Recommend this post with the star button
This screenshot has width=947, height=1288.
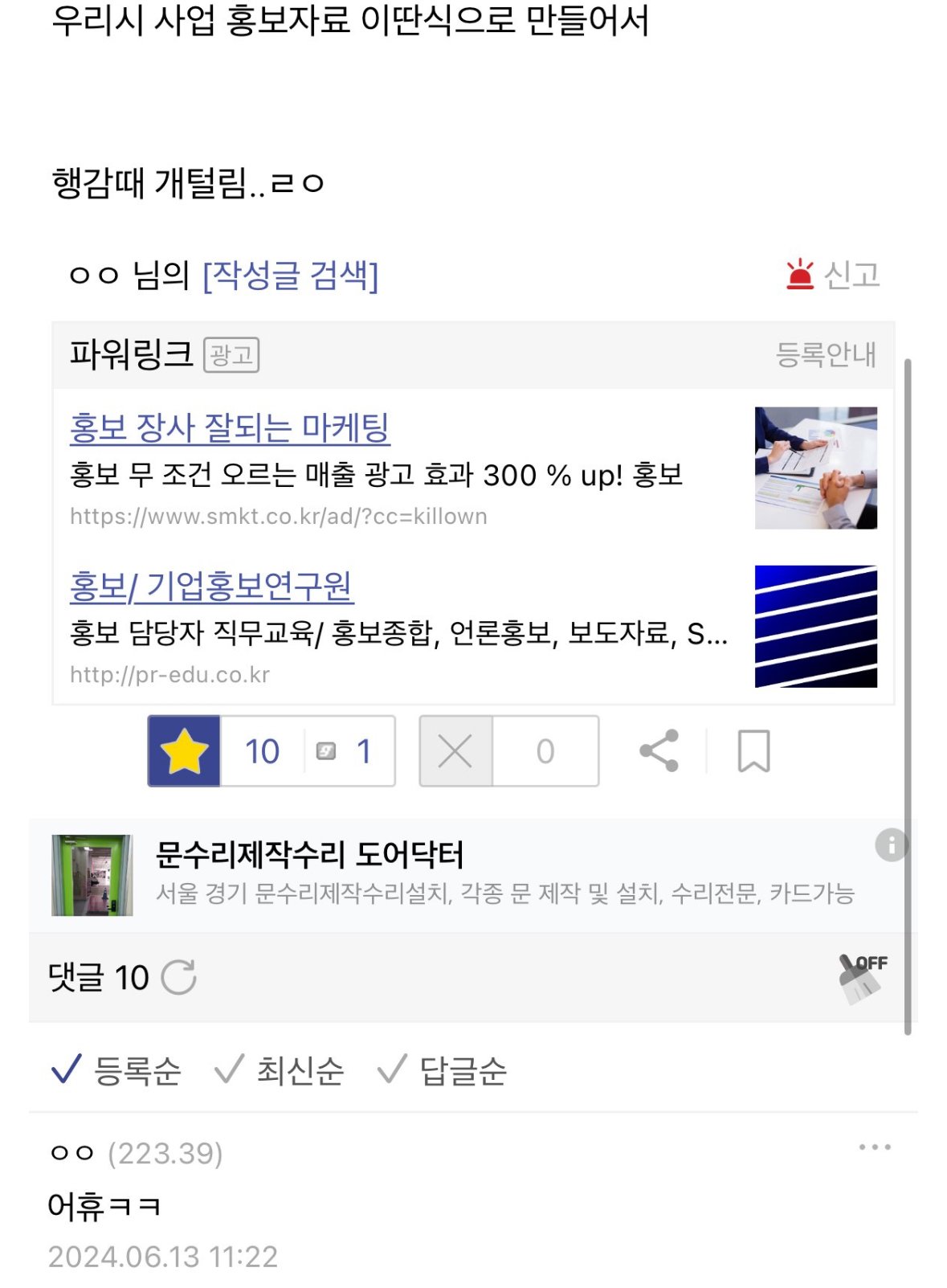pos(184,751)
